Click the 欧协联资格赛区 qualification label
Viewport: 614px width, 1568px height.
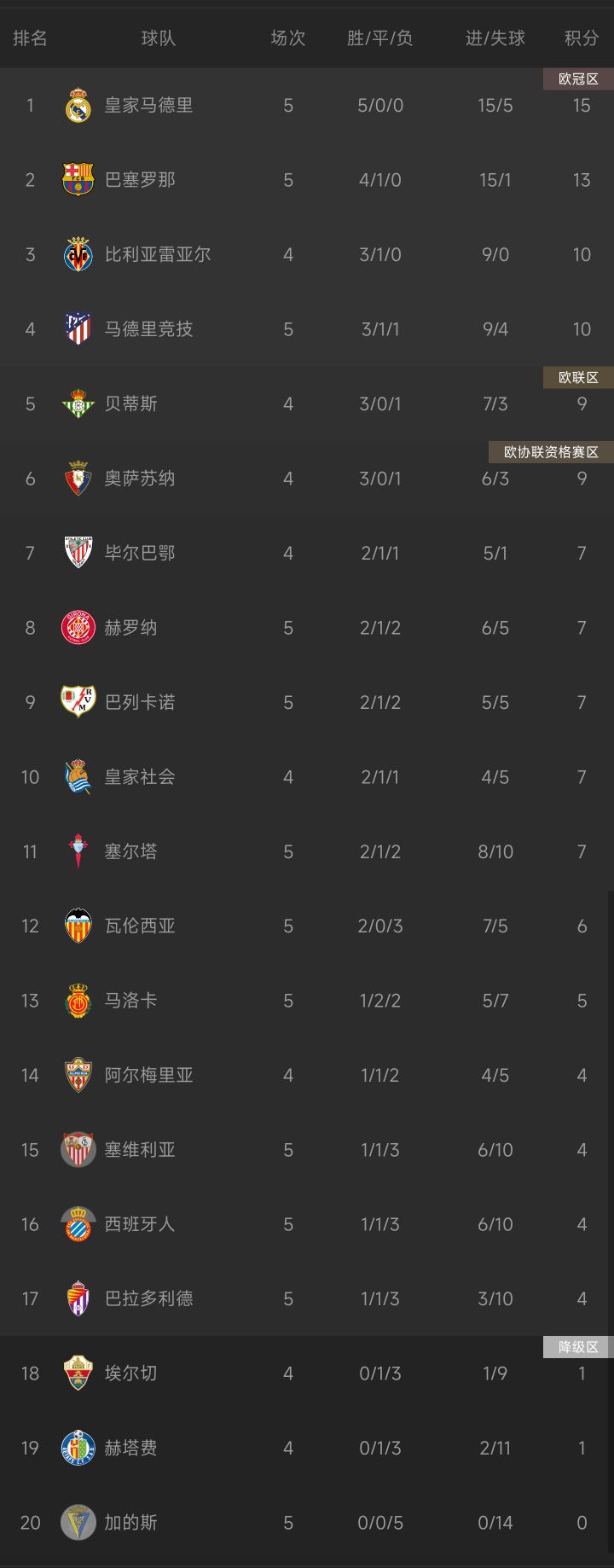(x=549, y=452)
